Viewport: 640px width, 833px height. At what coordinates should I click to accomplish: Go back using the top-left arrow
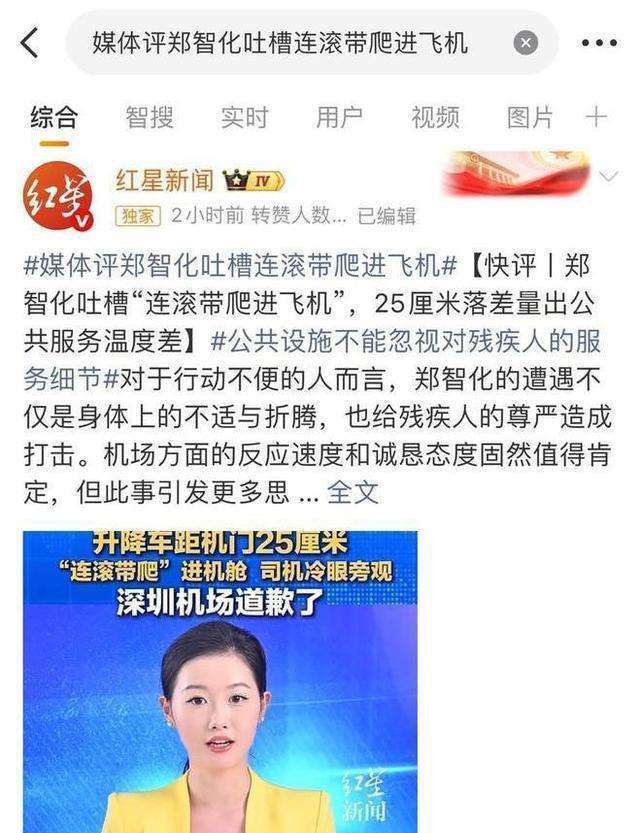click(30, 42)
